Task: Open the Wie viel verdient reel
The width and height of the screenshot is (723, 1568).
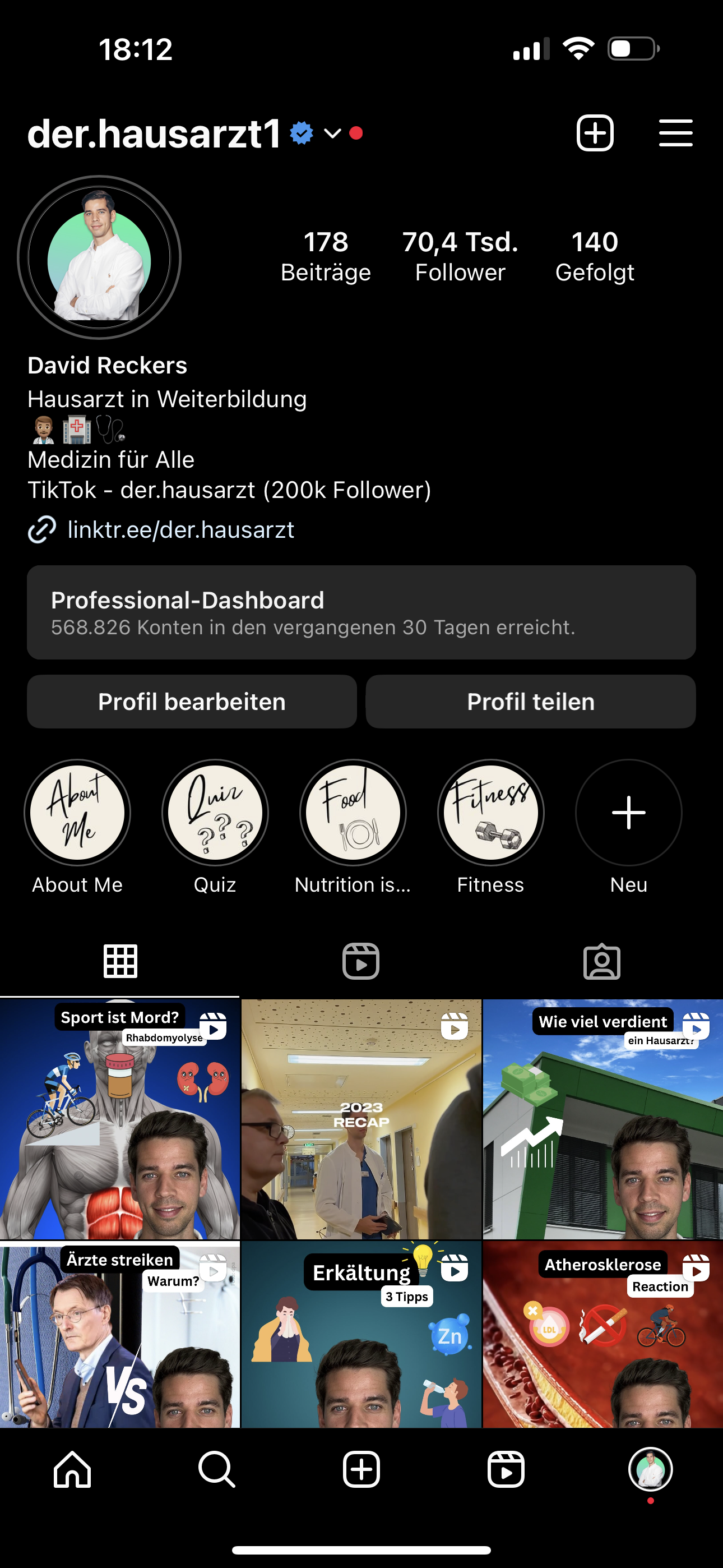Action: point(602,1119)
